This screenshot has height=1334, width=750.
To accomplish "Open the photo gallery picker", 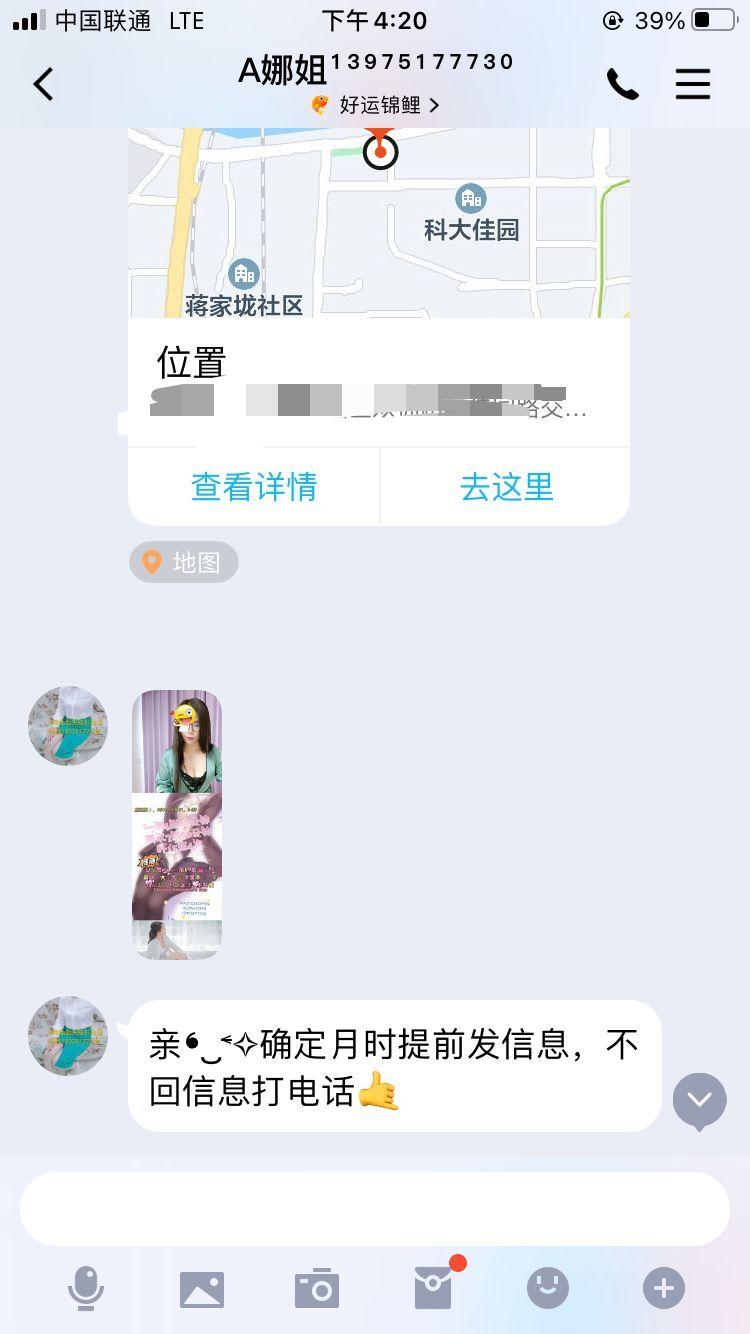I will tap(202, 1289).
